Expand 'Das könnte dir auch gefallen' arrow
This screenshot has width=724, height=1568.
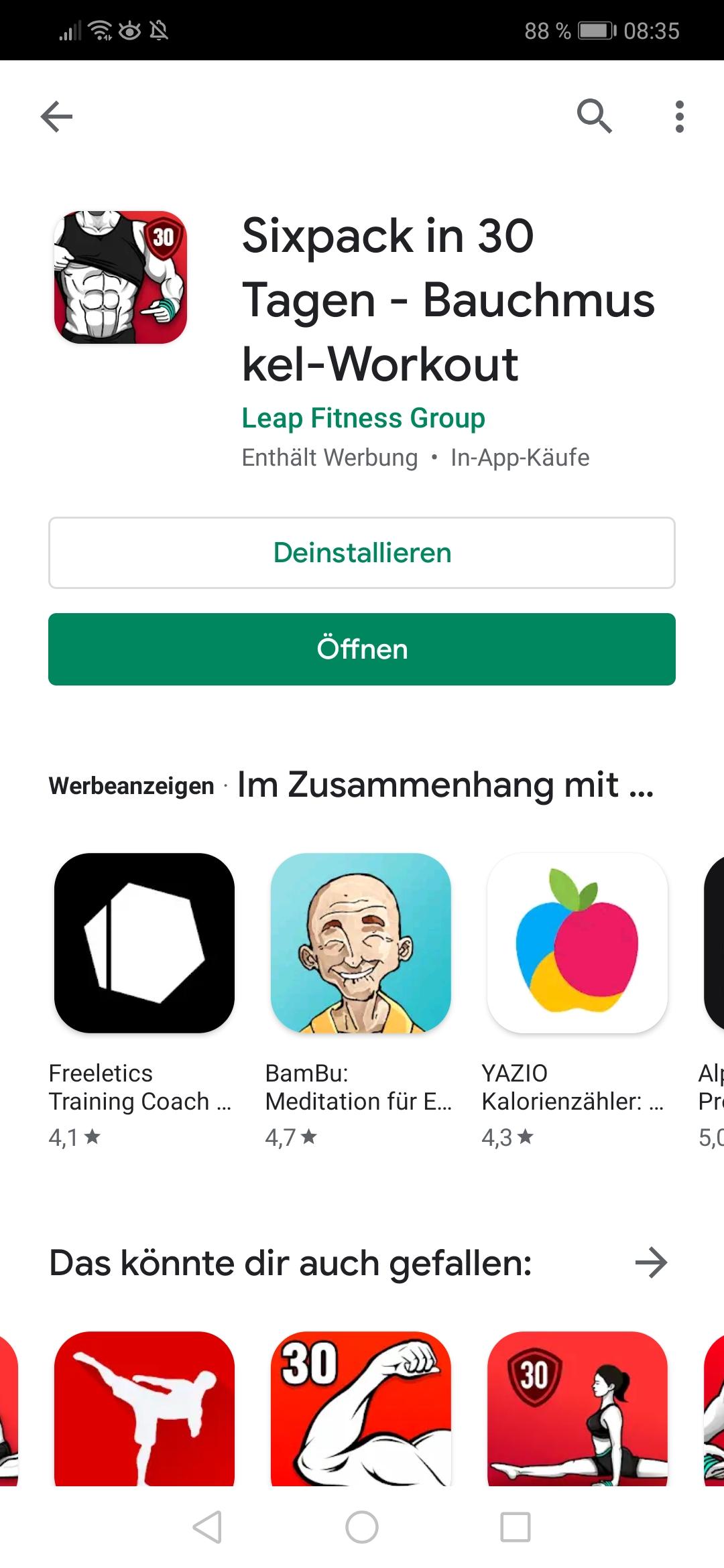(651, 1263)
